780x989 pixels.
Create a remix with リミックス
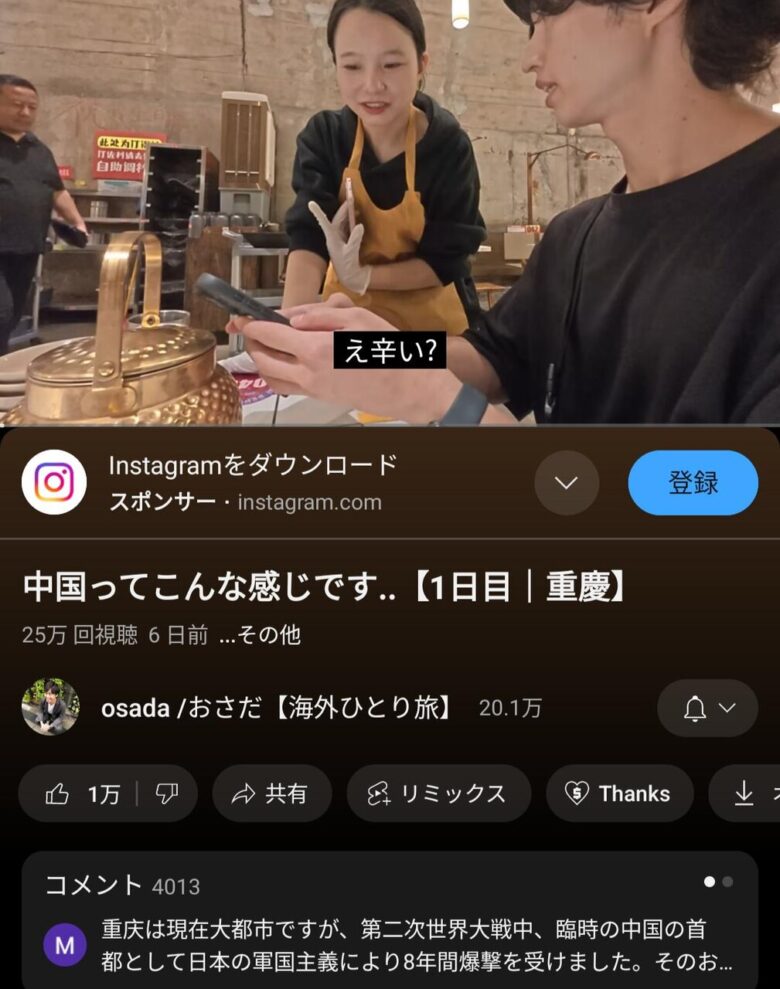pos(438,794)
